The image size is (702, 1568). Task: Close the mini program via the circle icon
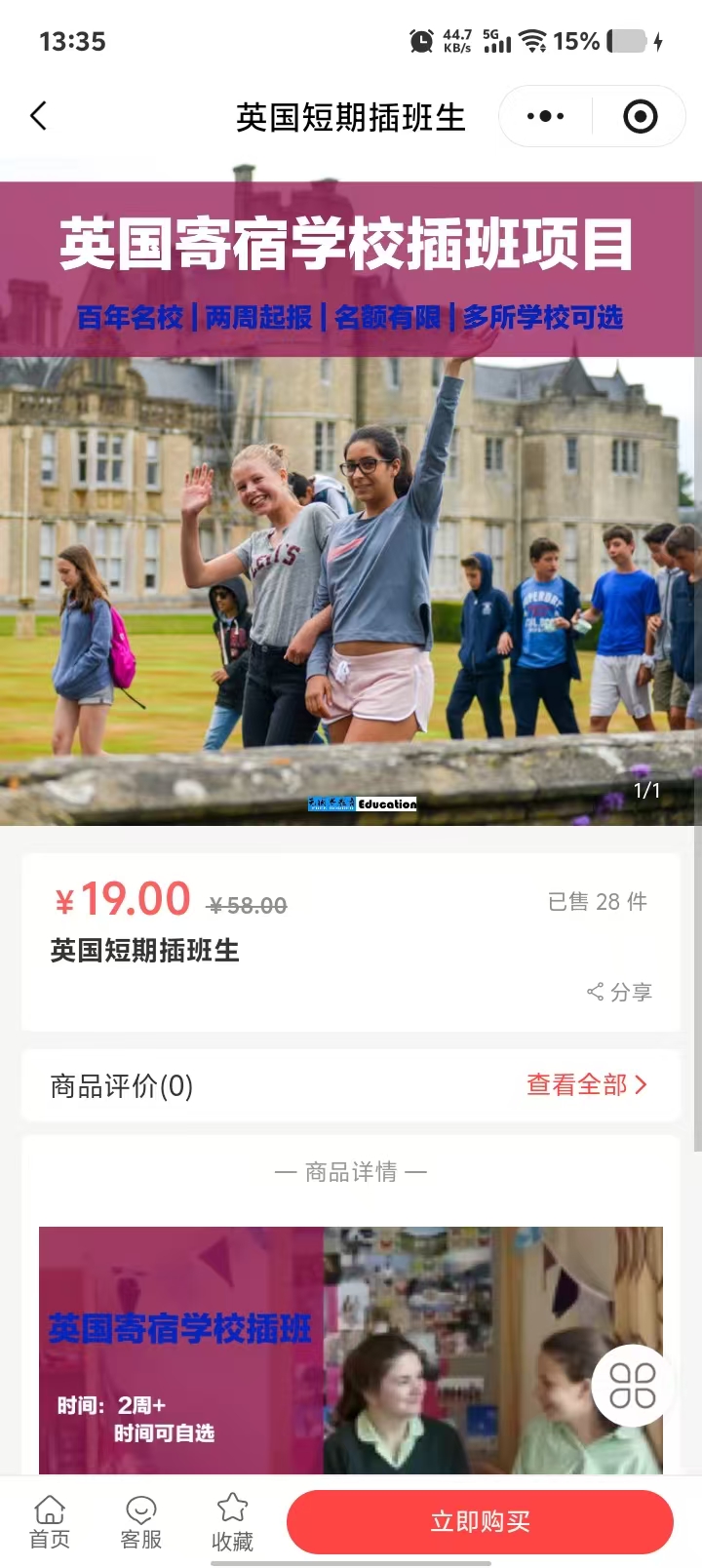640,116
